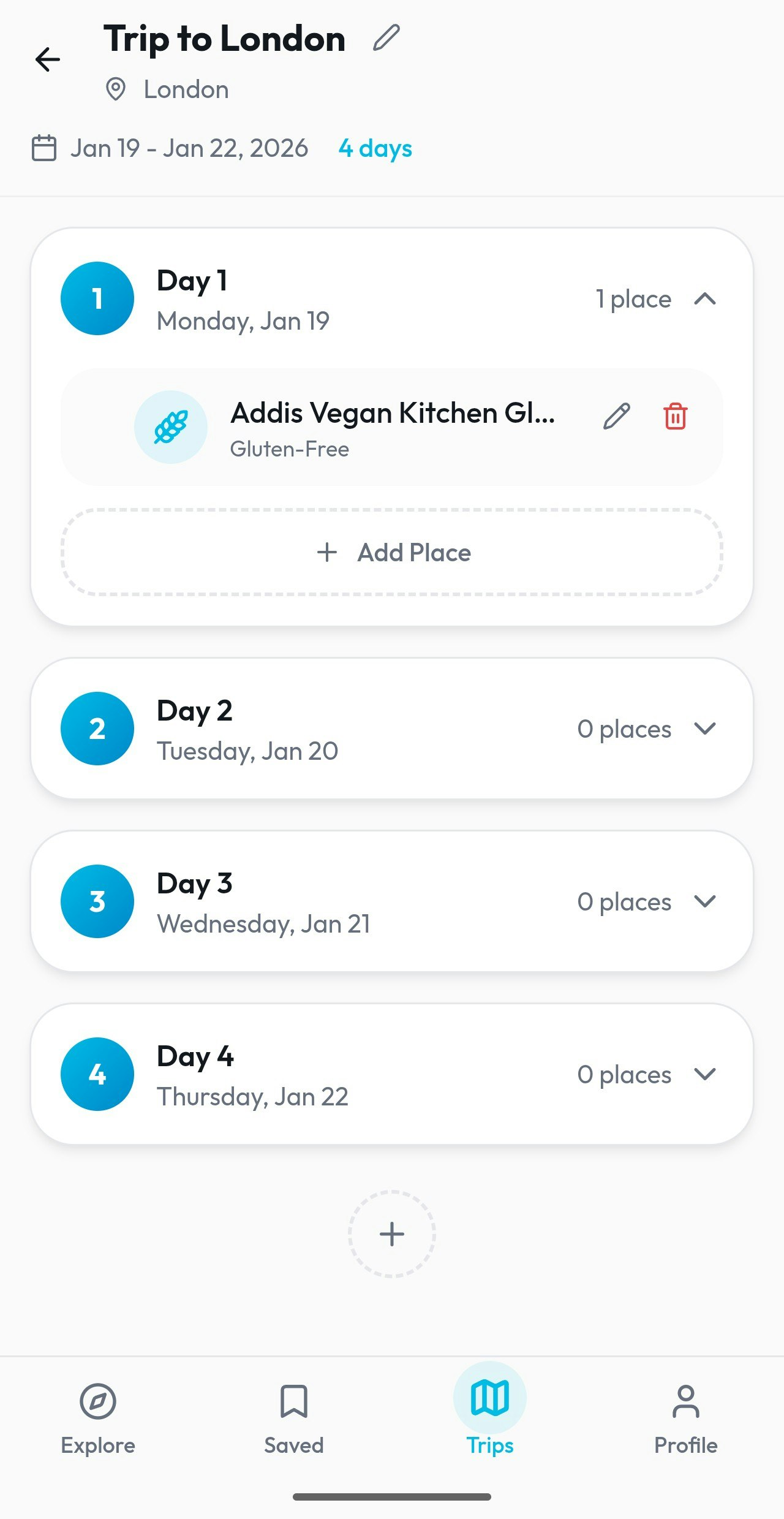
Task: Click the circular plus button below Day 4
Action: point(391,1234)
